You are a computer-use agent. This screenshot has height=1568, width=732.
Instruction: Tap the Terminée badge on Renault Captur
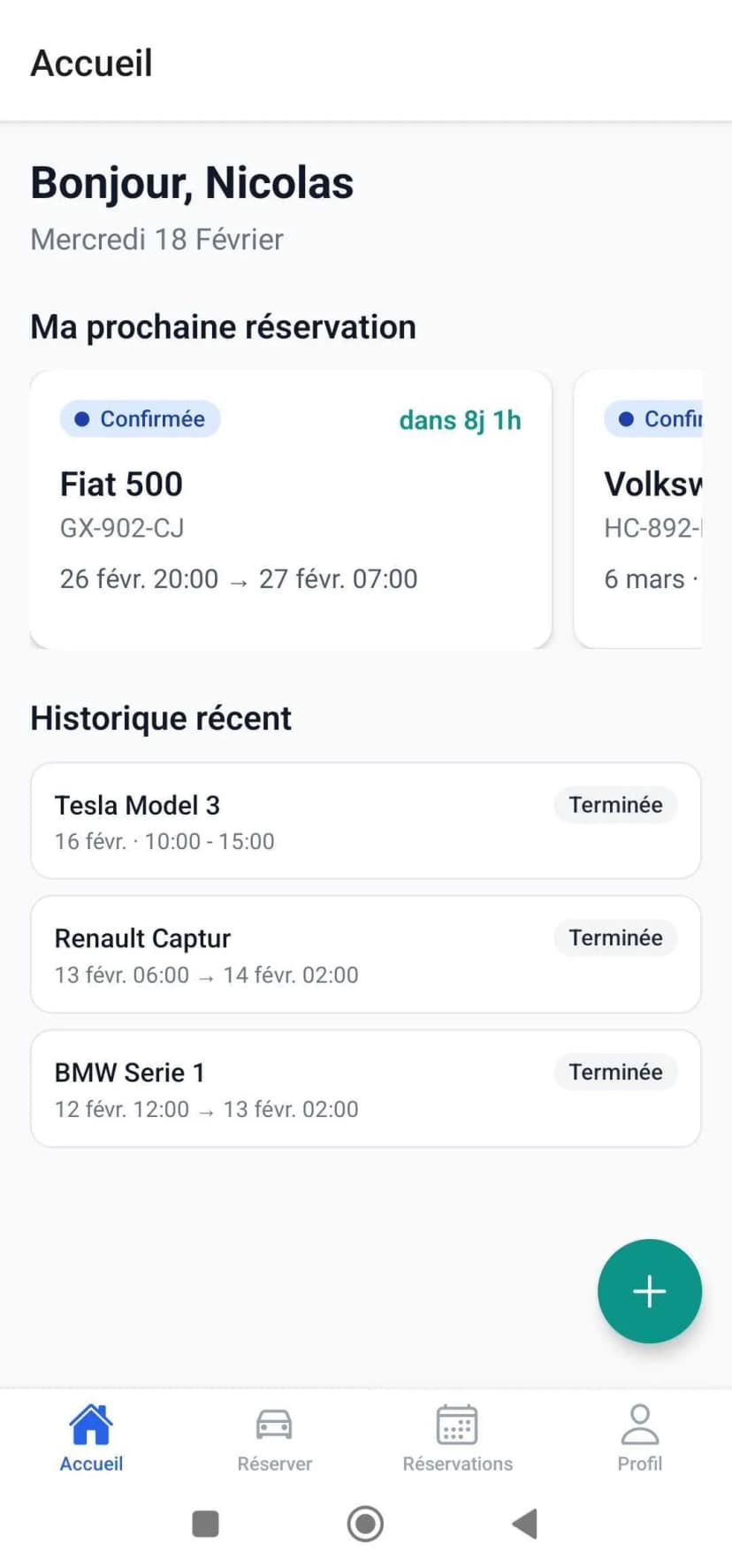point(615,937)
